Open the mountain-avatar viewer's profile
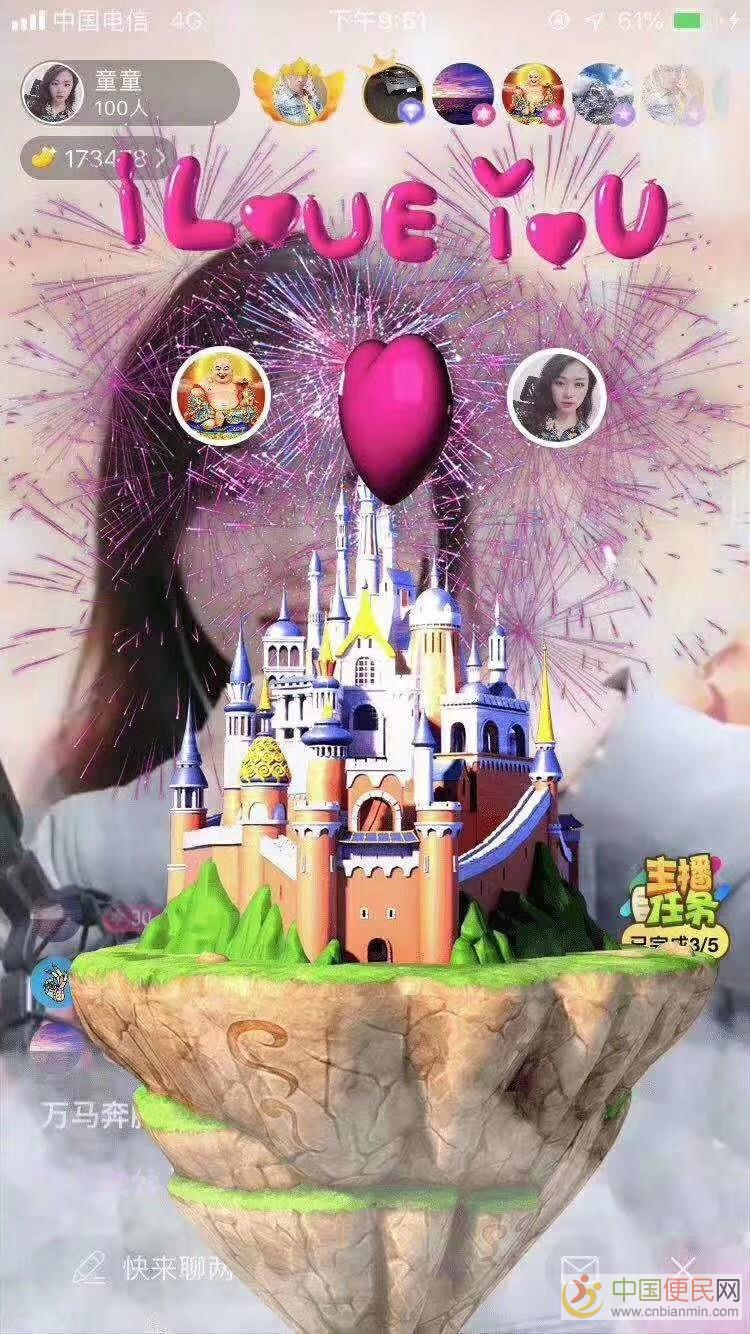The height and width of the screenshot is (1334, 750). 602,93
